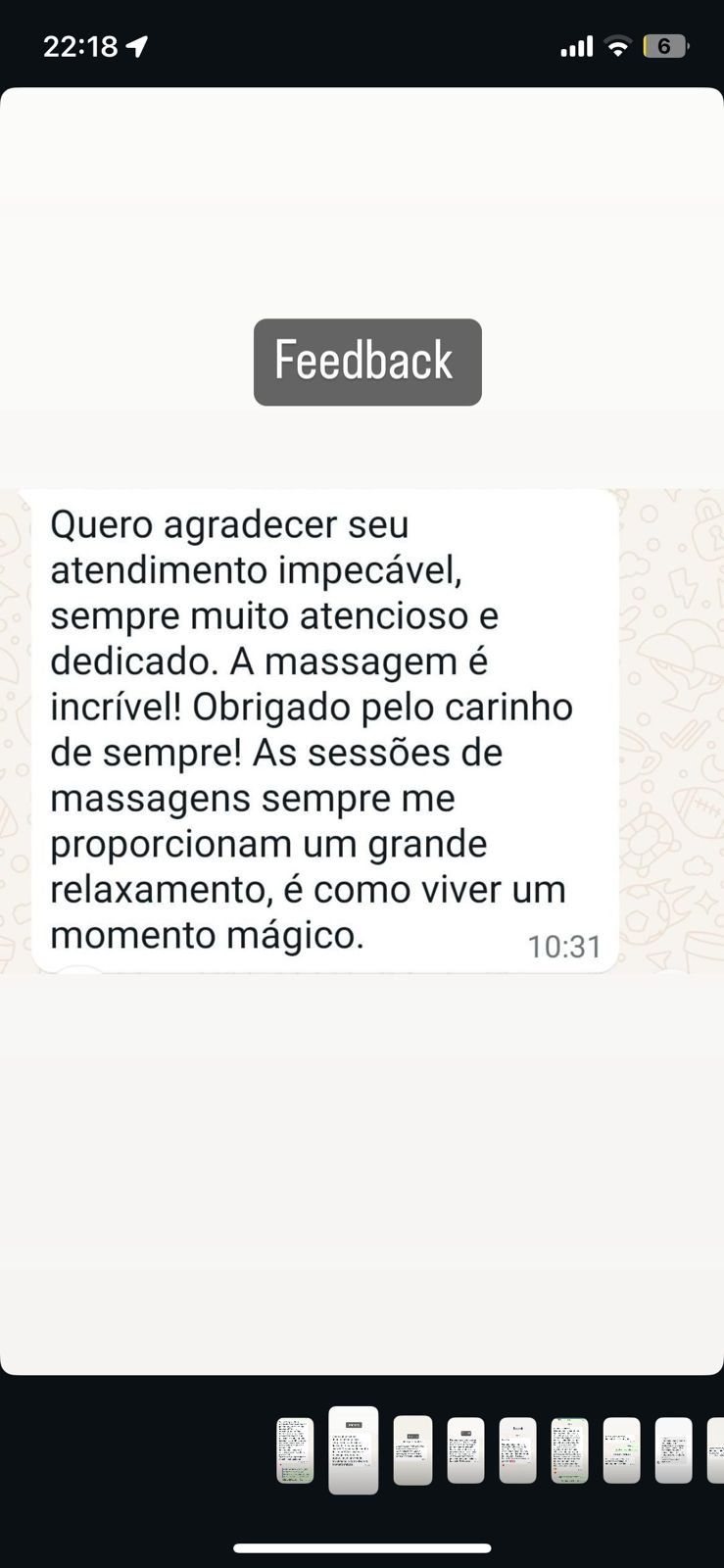Select the currently highlighted thumbnail in the filmstrip
This screenshot has width=724, height=1568.
pyautogui.click(x=354, y=1450)
